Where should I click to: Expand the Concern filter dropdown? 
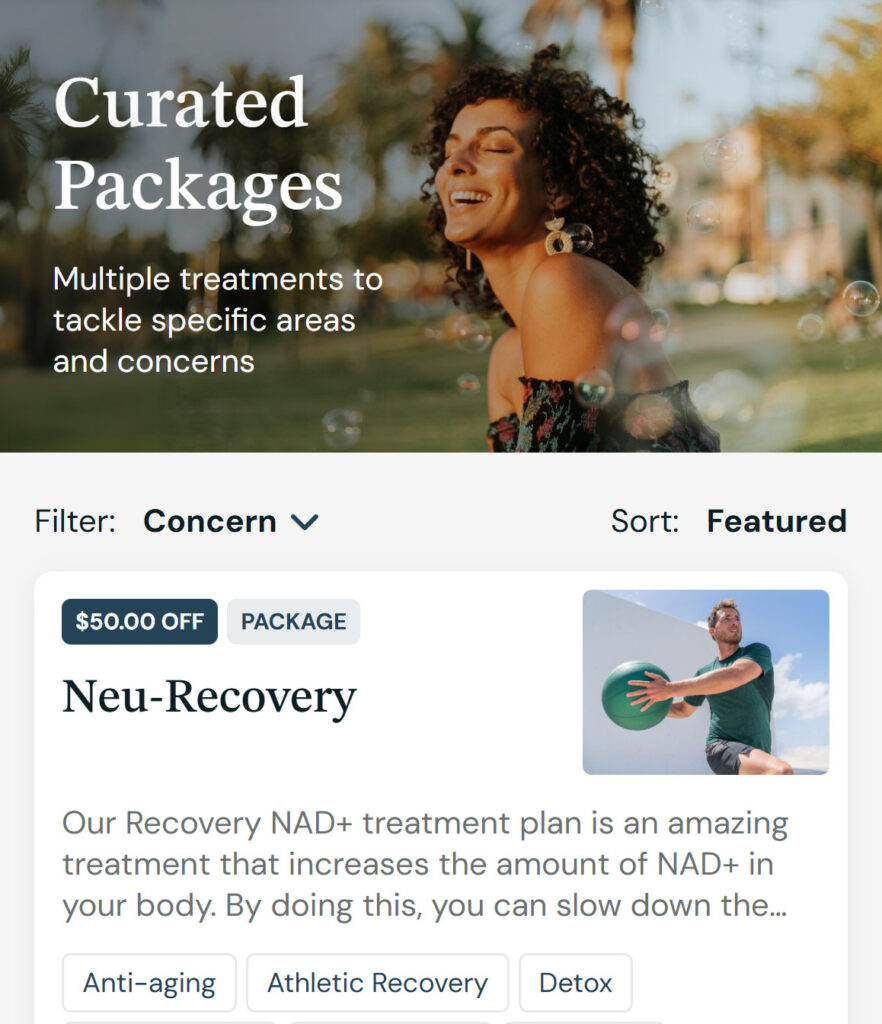[230, 522]
